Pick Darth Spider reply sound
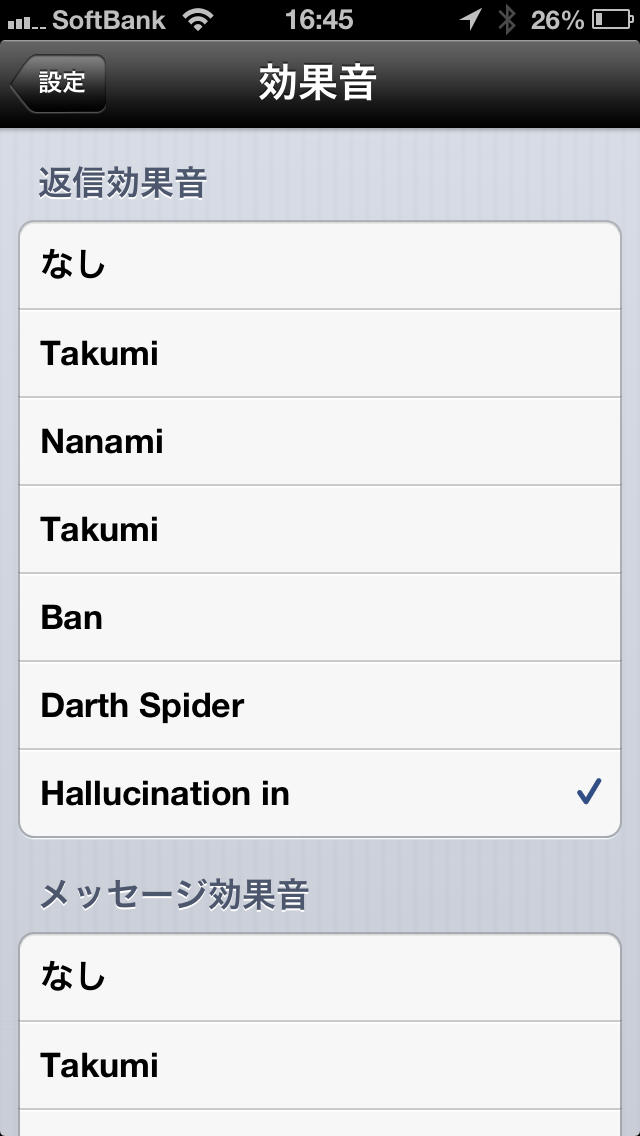Viewport: 640px width, 1136px height. [x=320, y=705]
